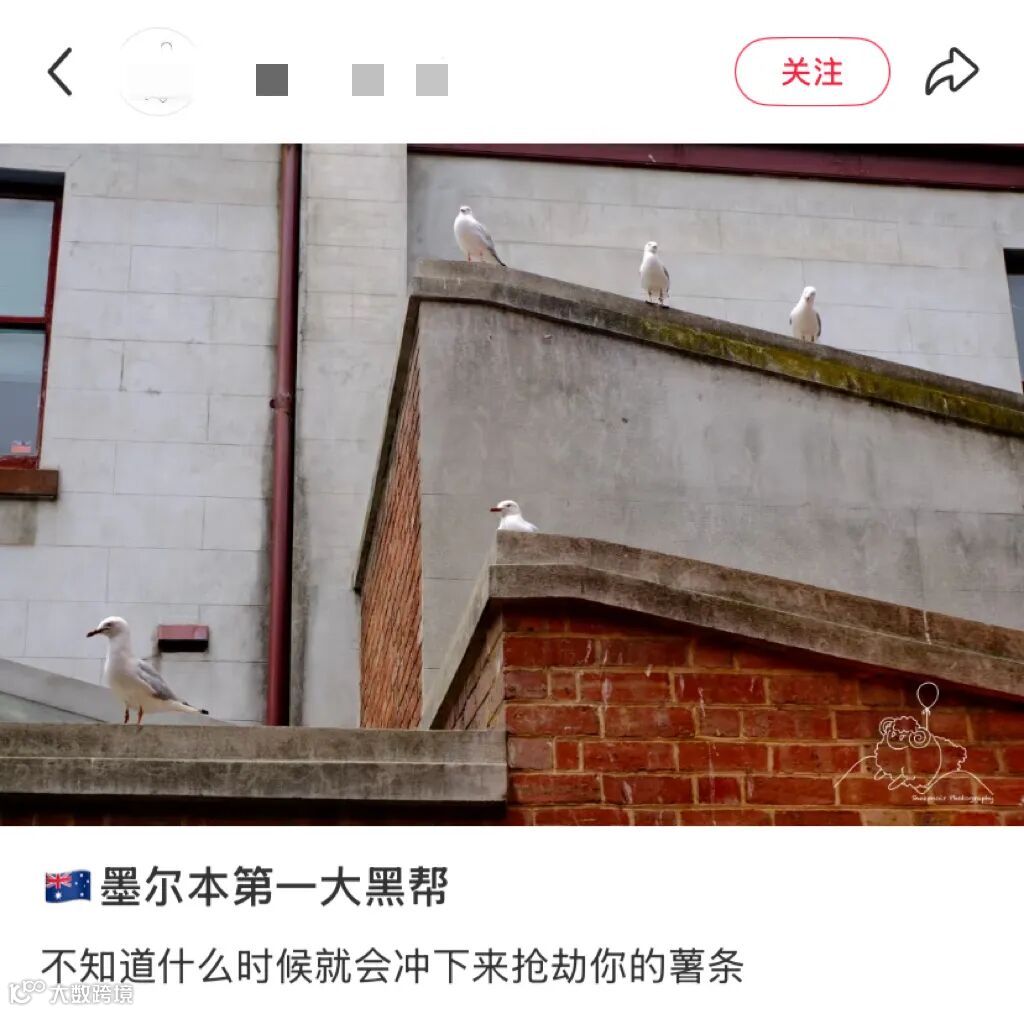The image size is (1024, 1012).
Task: Open the seagull photo in full view
Action: pyautogui.click(x=512, y=484)
